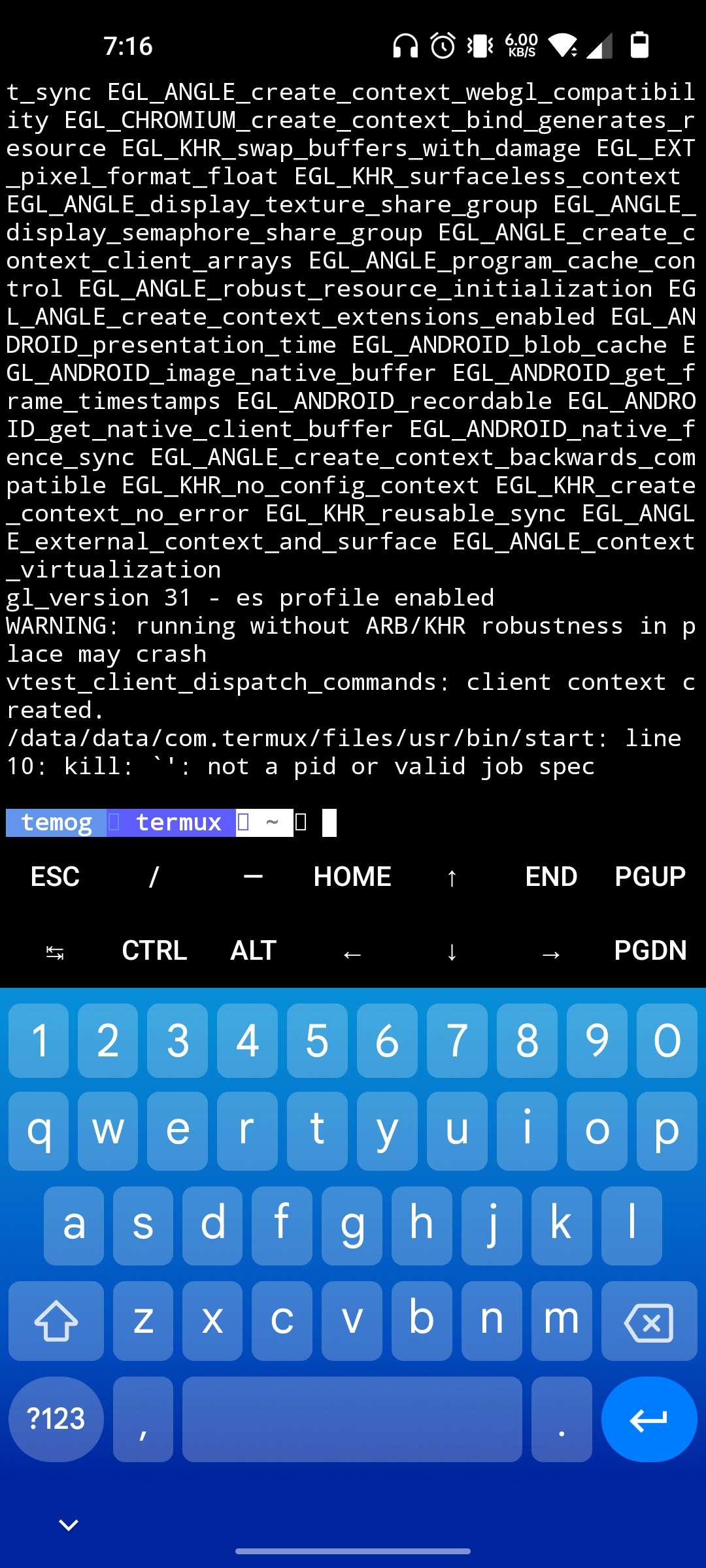Tap the ALT modifier key
Screen dimensions: 706x1568
pos(254,951)
